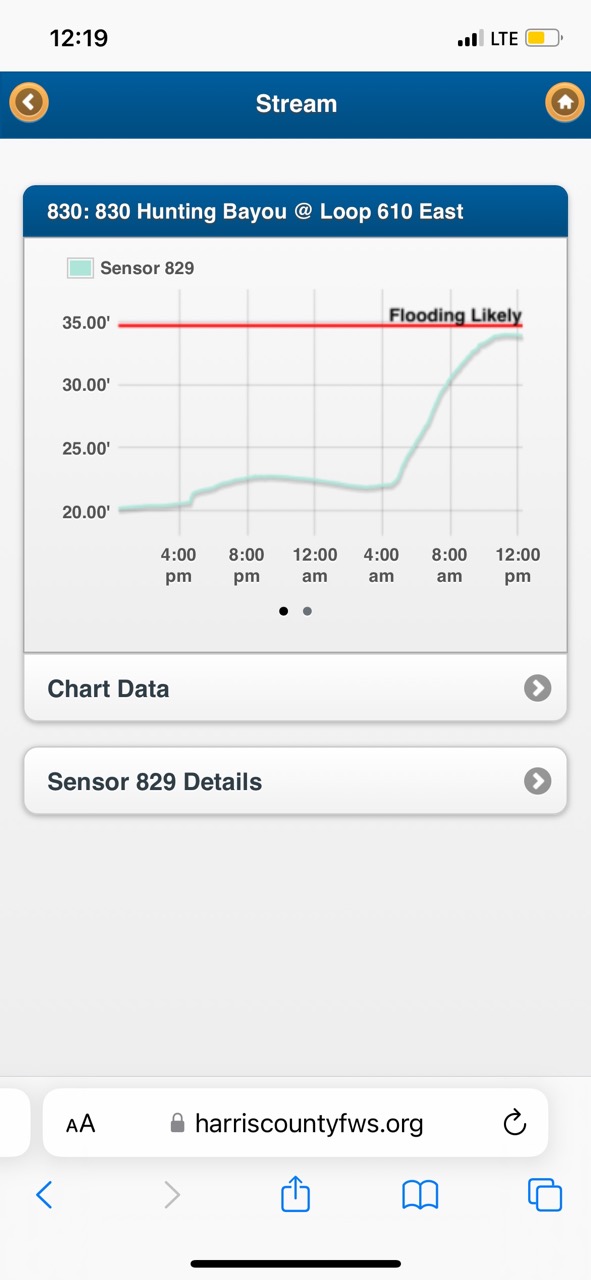Open the Chart Data row
Viewport: 591px width, 1280px height.
point(295,688)
